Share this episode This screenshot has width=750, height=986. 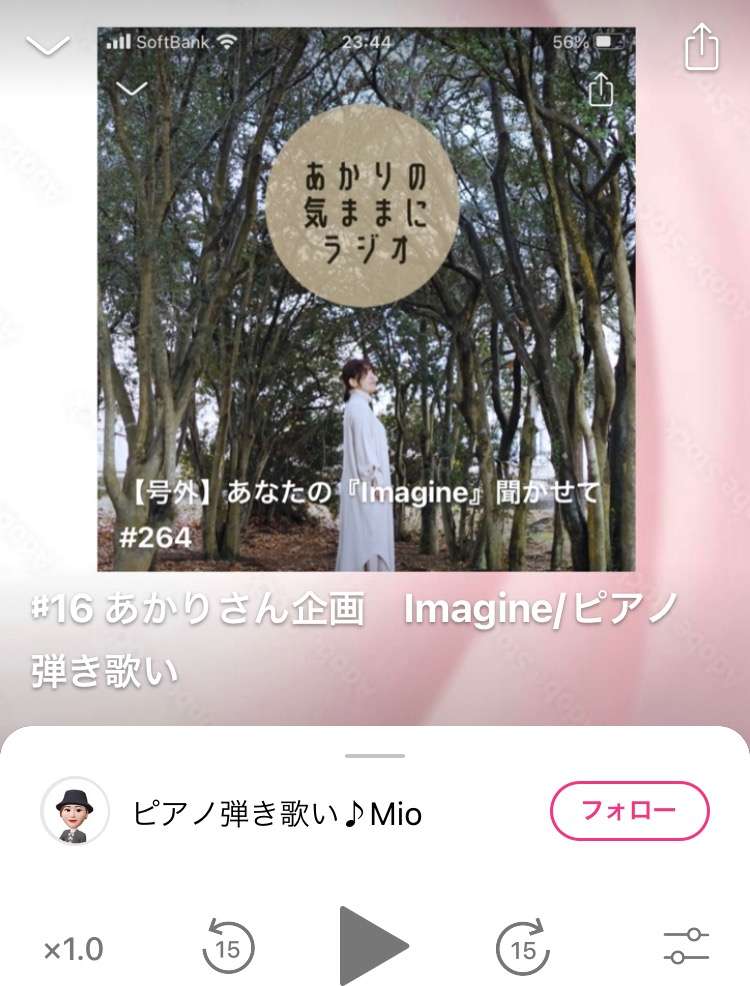pos(702,47)
